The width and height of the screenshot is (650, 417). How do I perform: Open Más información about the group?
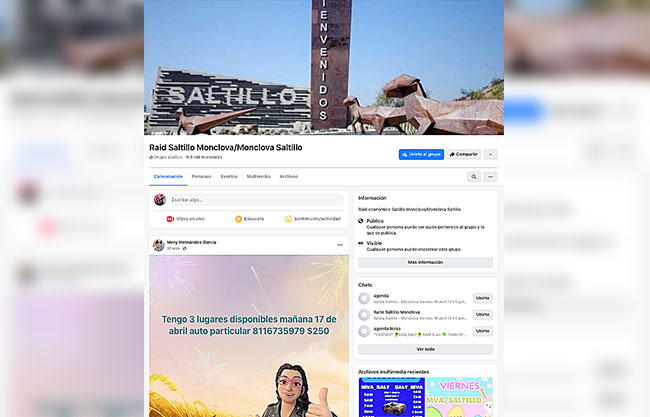pos(425,262)
